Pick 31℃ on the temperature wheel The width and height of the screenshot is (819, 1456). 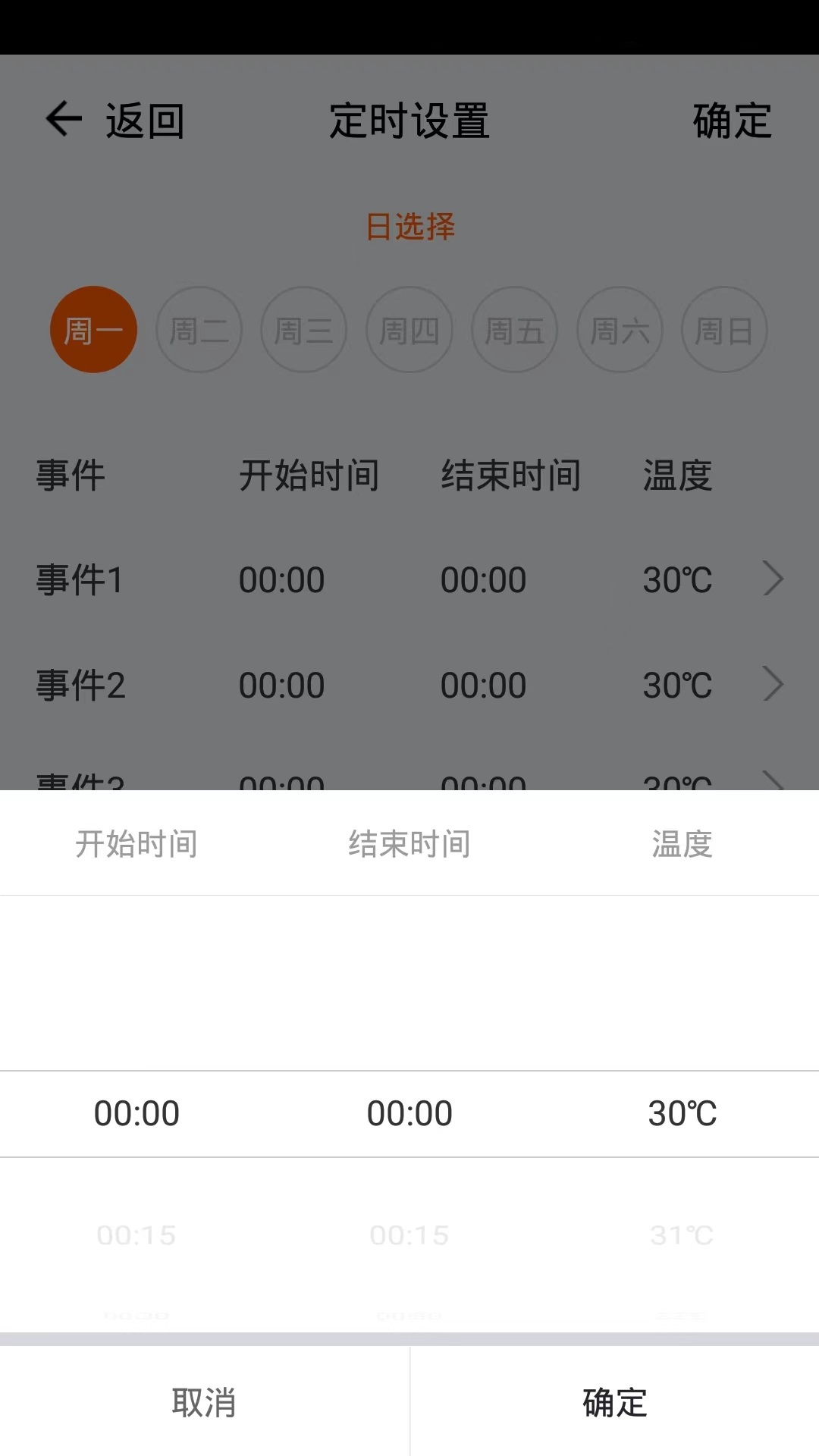(x=681, y=1235)
